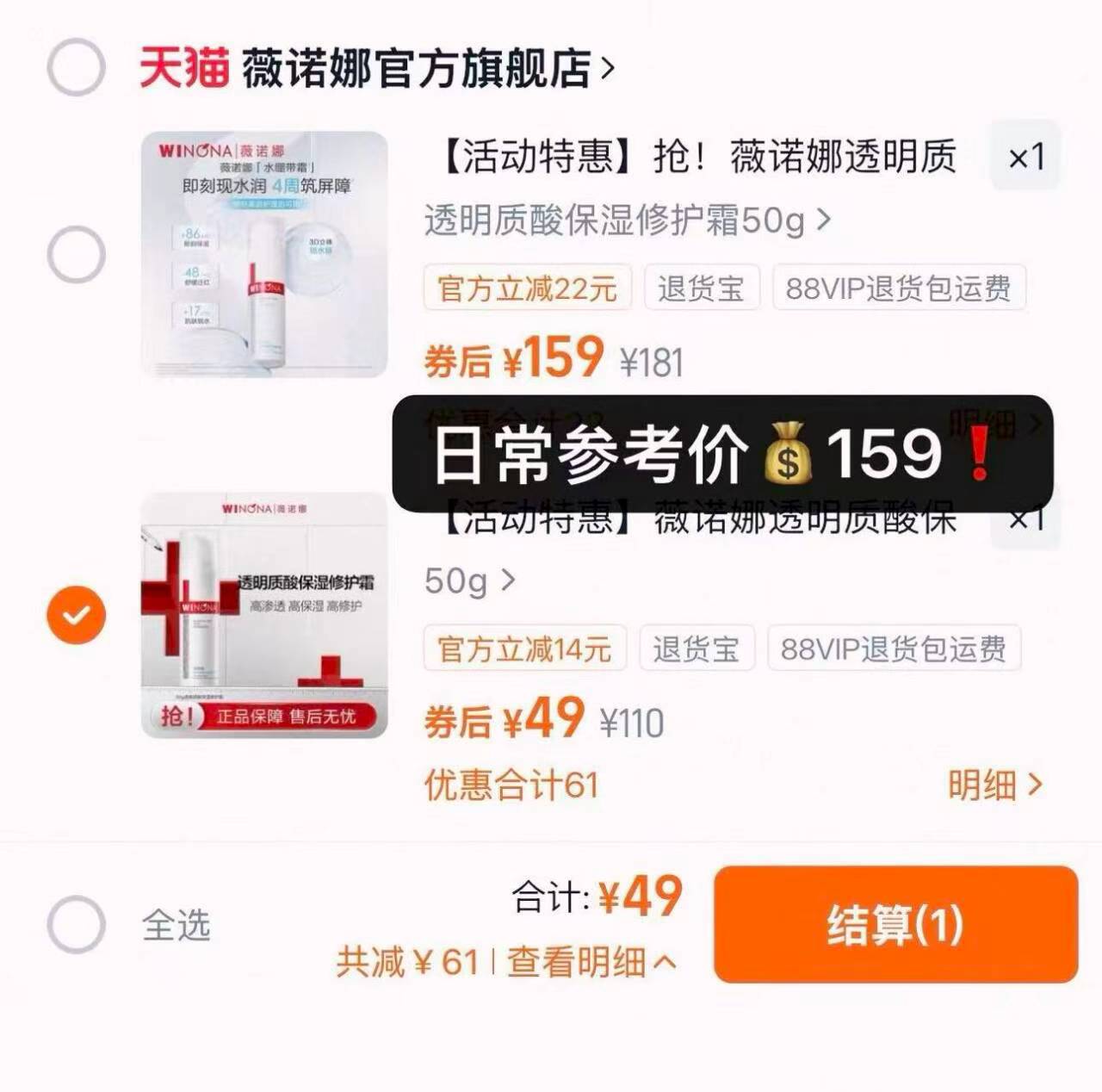The image size is (1102, 1092).
Task: Tick the 全选 checkbox
Action: point(76,925)
